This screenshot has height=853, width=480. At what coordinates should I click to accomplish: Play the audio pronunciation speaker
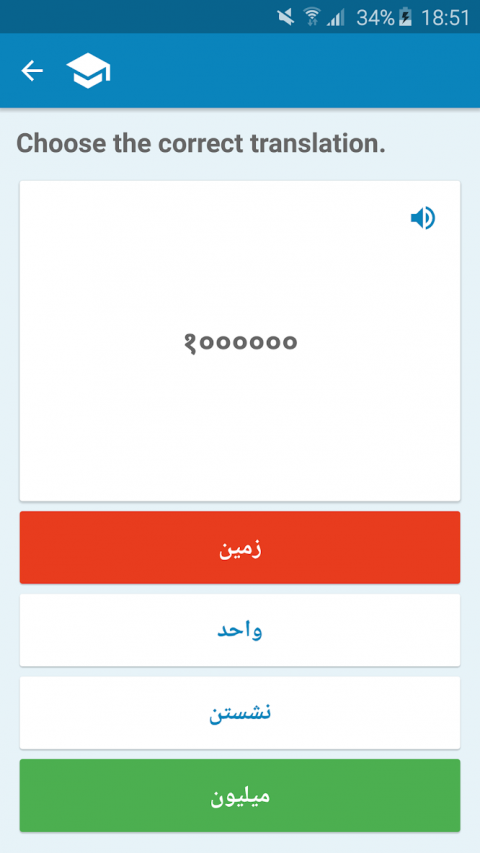(422, 218)
